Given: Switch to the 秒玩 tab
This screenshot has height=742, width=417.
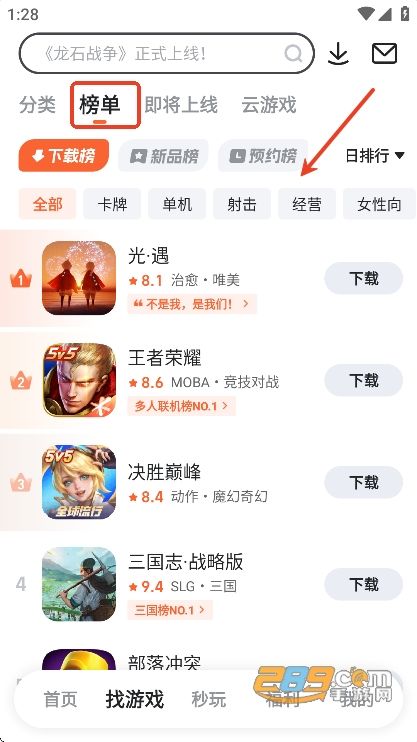Looking at the screenshot, I should 209,699.
